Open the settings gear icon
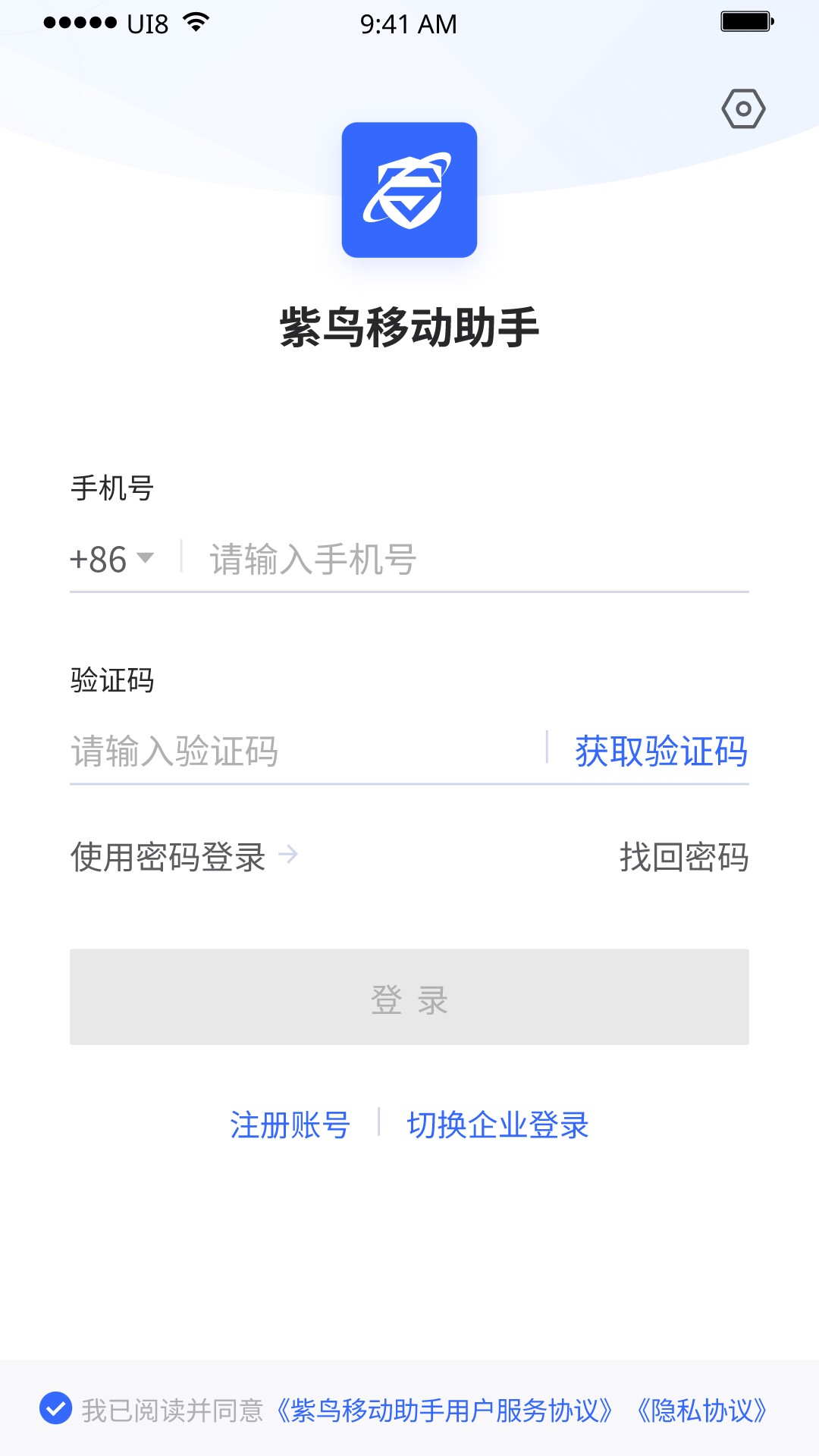This screenshot has width=819, height=1456. (742, 108)
